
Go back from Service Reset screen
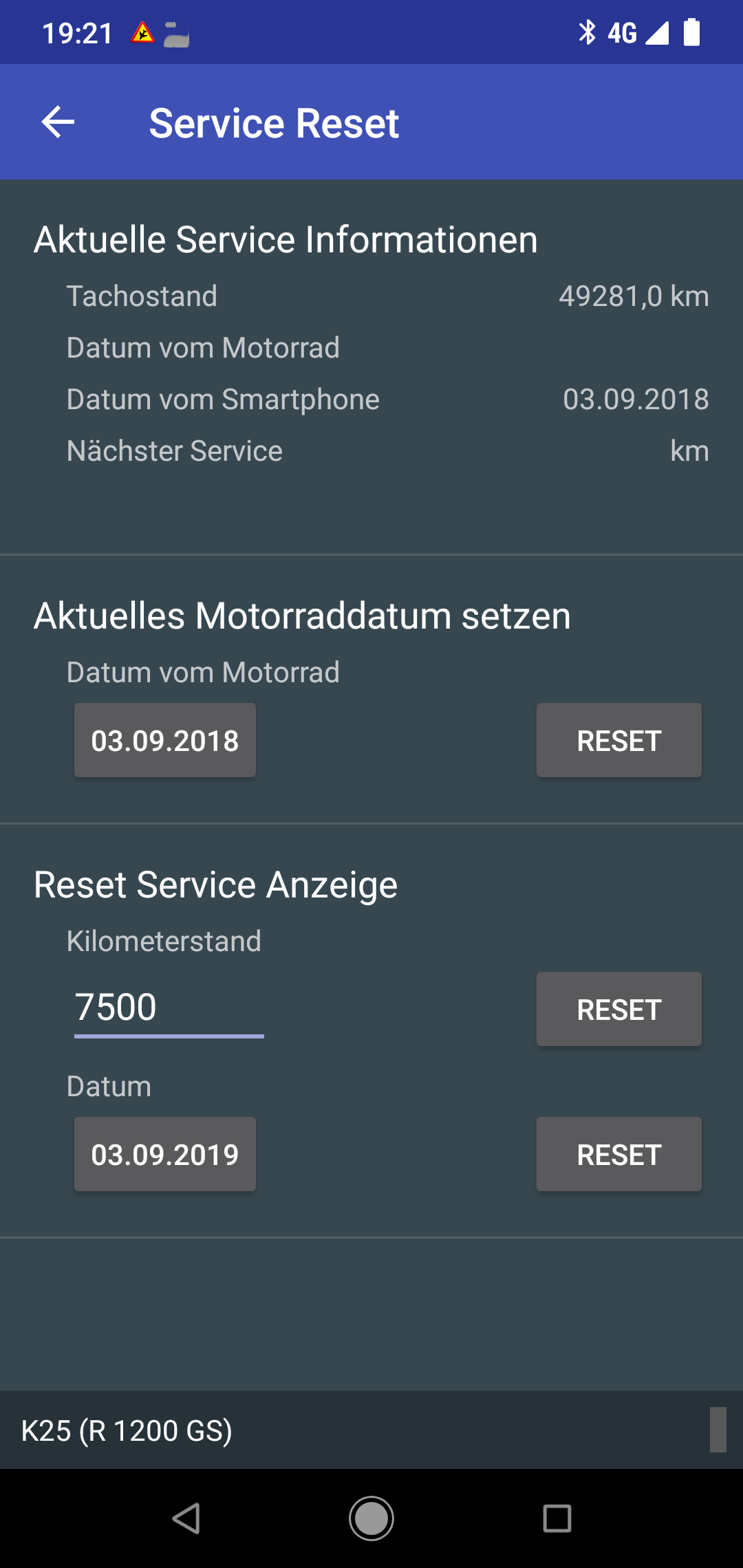(x=58, y=122)
